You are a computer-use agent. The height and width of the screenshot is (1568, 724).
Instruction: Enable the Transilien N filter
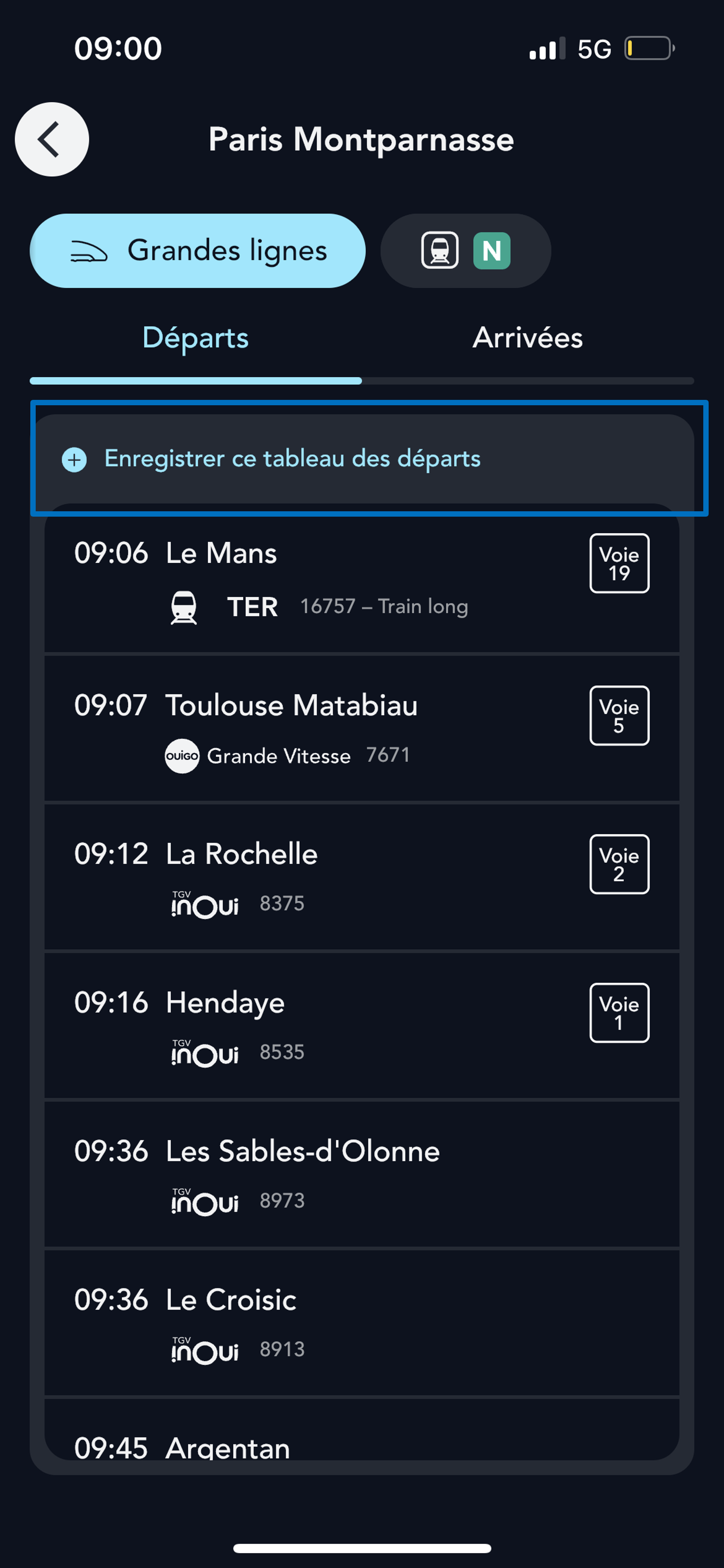[x=466, y=250]
